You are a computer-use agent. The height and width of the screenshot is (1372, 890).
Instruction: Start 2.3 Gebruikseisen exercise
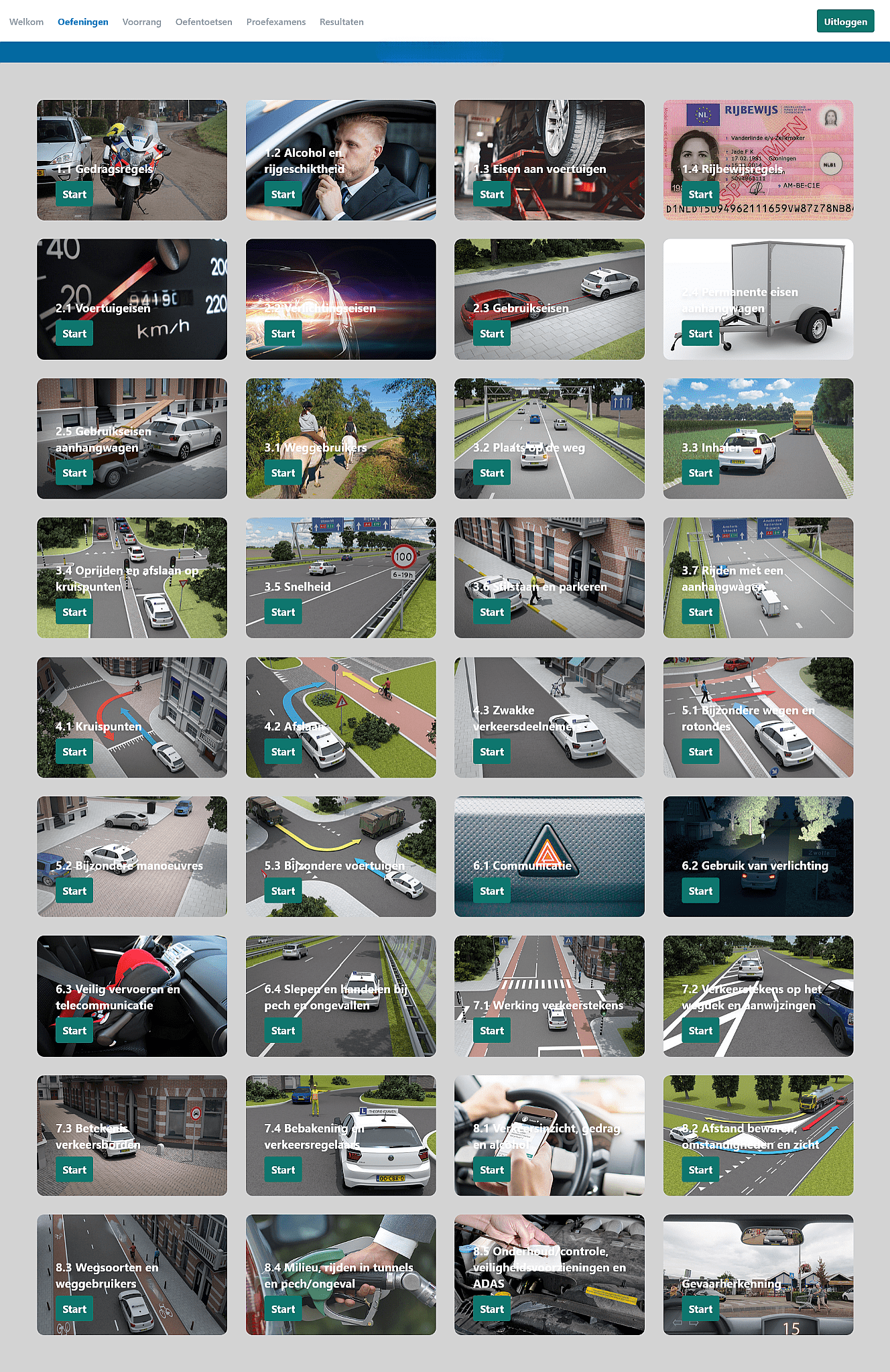492,334
